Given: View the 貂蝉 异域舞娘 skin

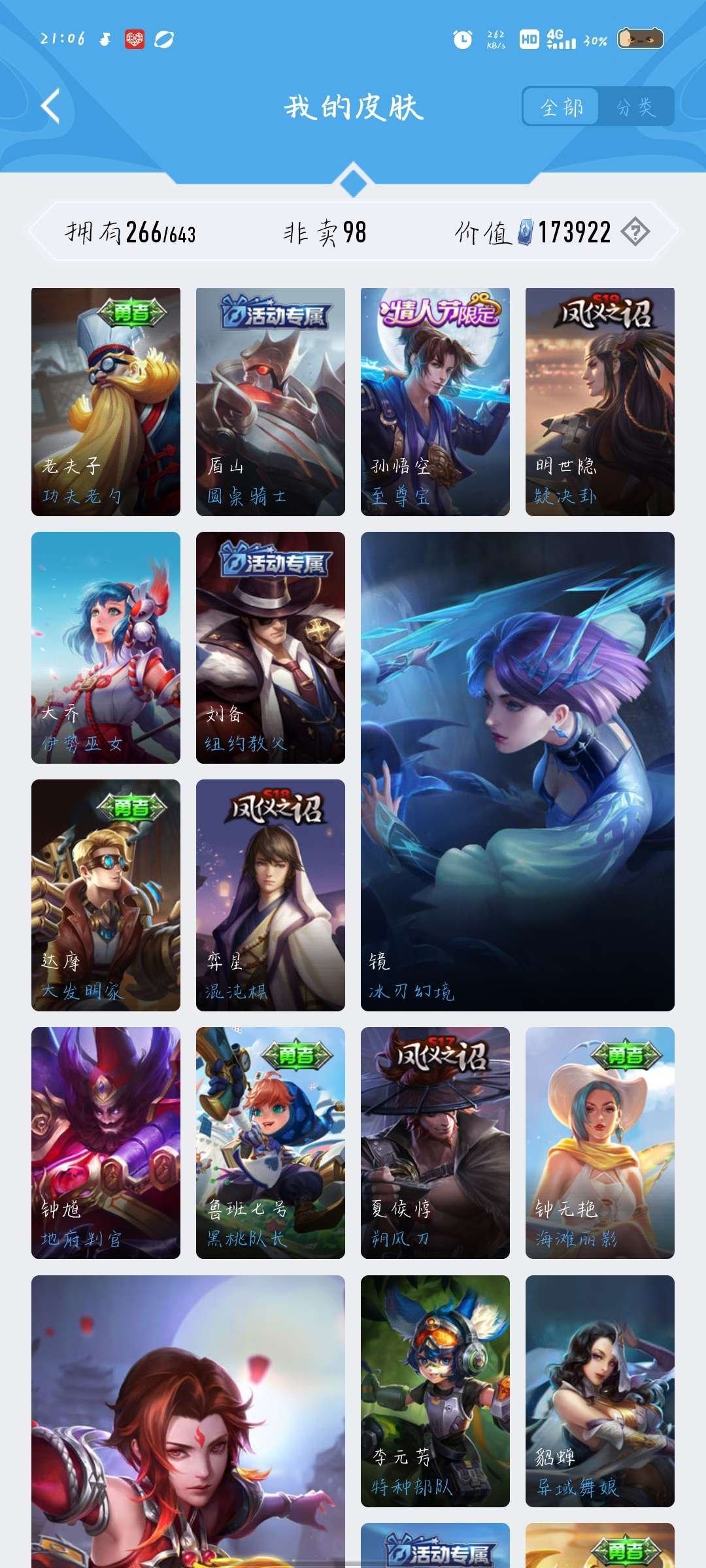Looking at the screenshot, I should [x=600, y=1391].
